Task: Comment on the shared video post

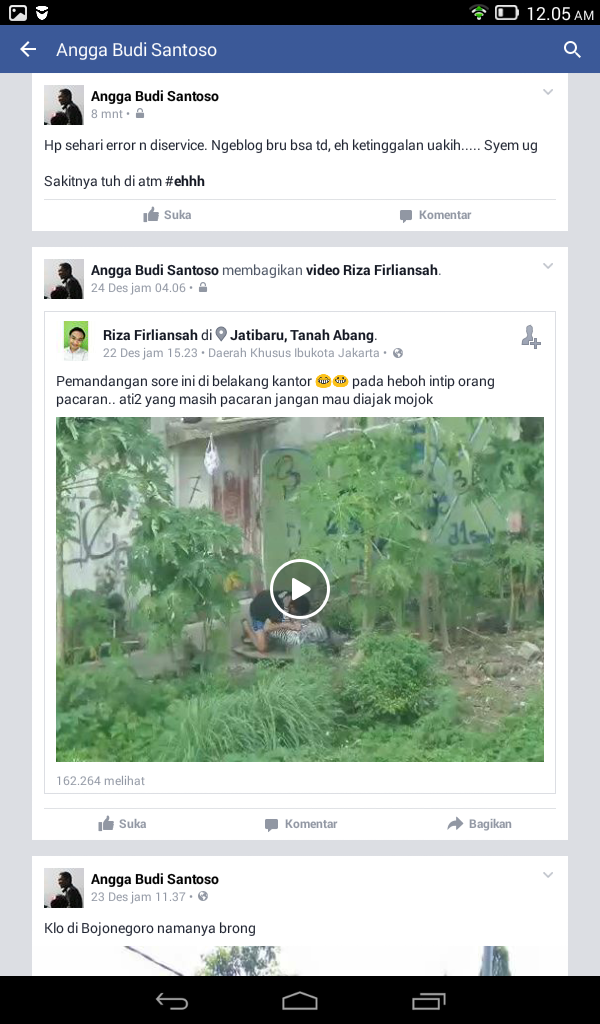Action: (300, 824)
